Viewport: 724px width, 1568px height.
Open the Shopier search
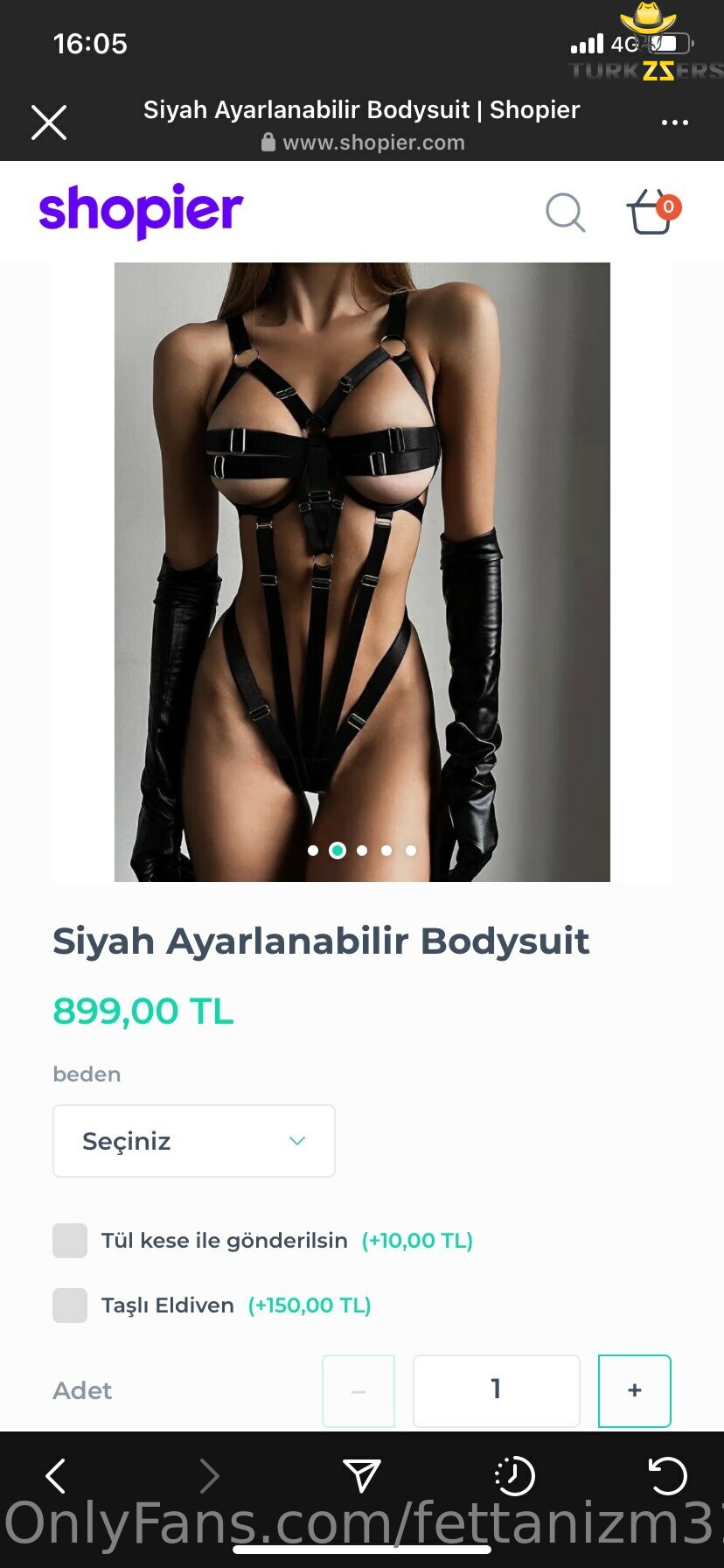(565, 213)
